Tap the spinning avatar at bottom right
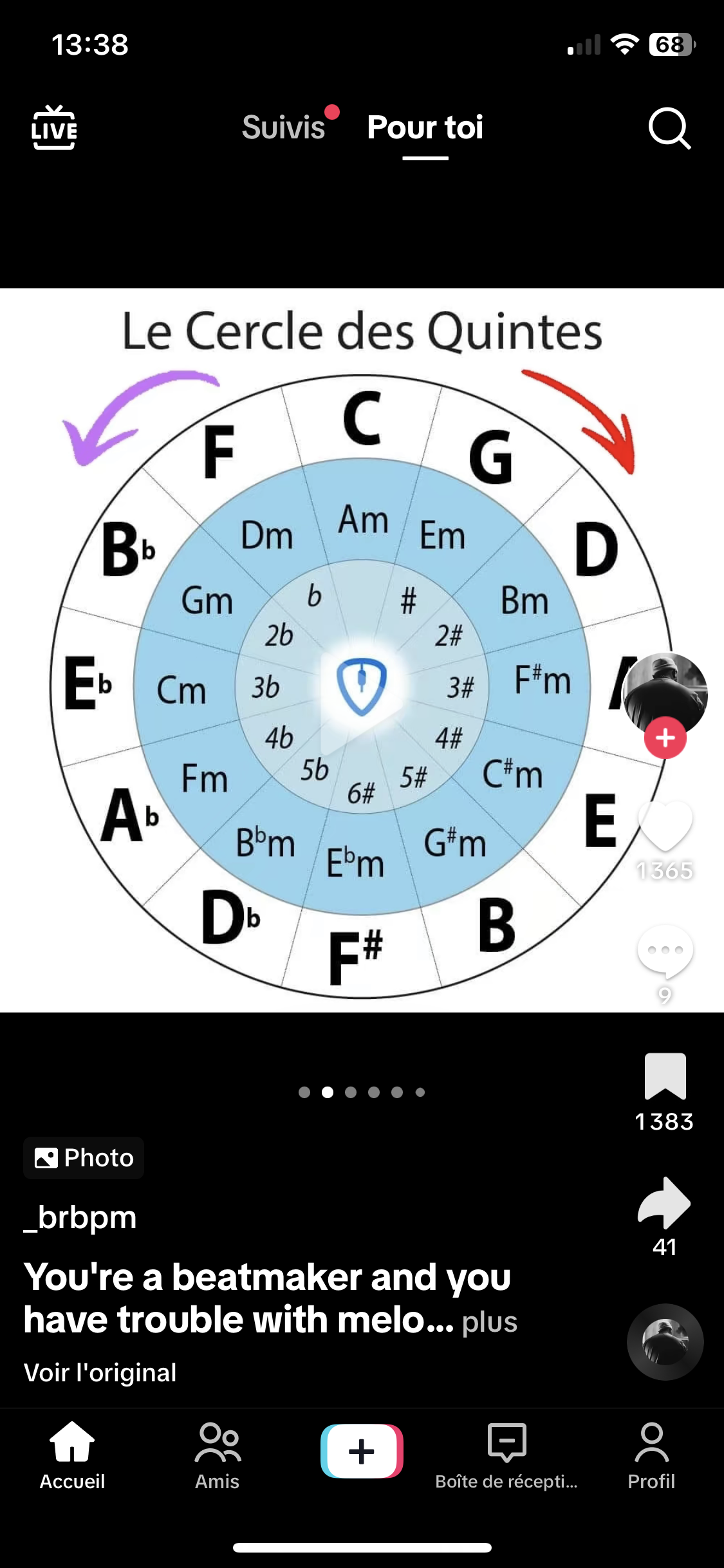The width and height of the screenshot is (724, 1568). [665, 1341]
